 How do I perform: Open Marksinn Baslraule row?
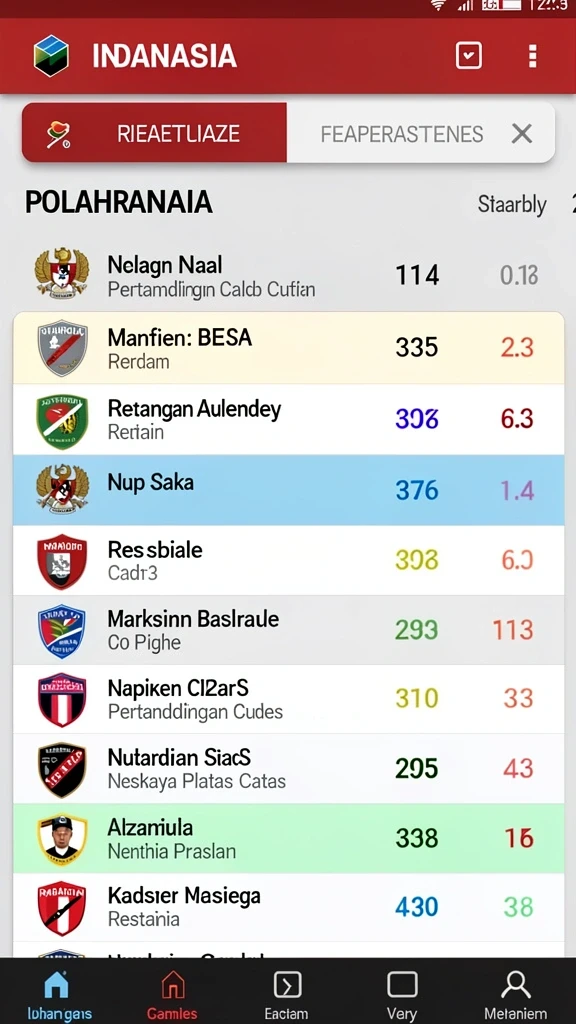pos(288,630)
